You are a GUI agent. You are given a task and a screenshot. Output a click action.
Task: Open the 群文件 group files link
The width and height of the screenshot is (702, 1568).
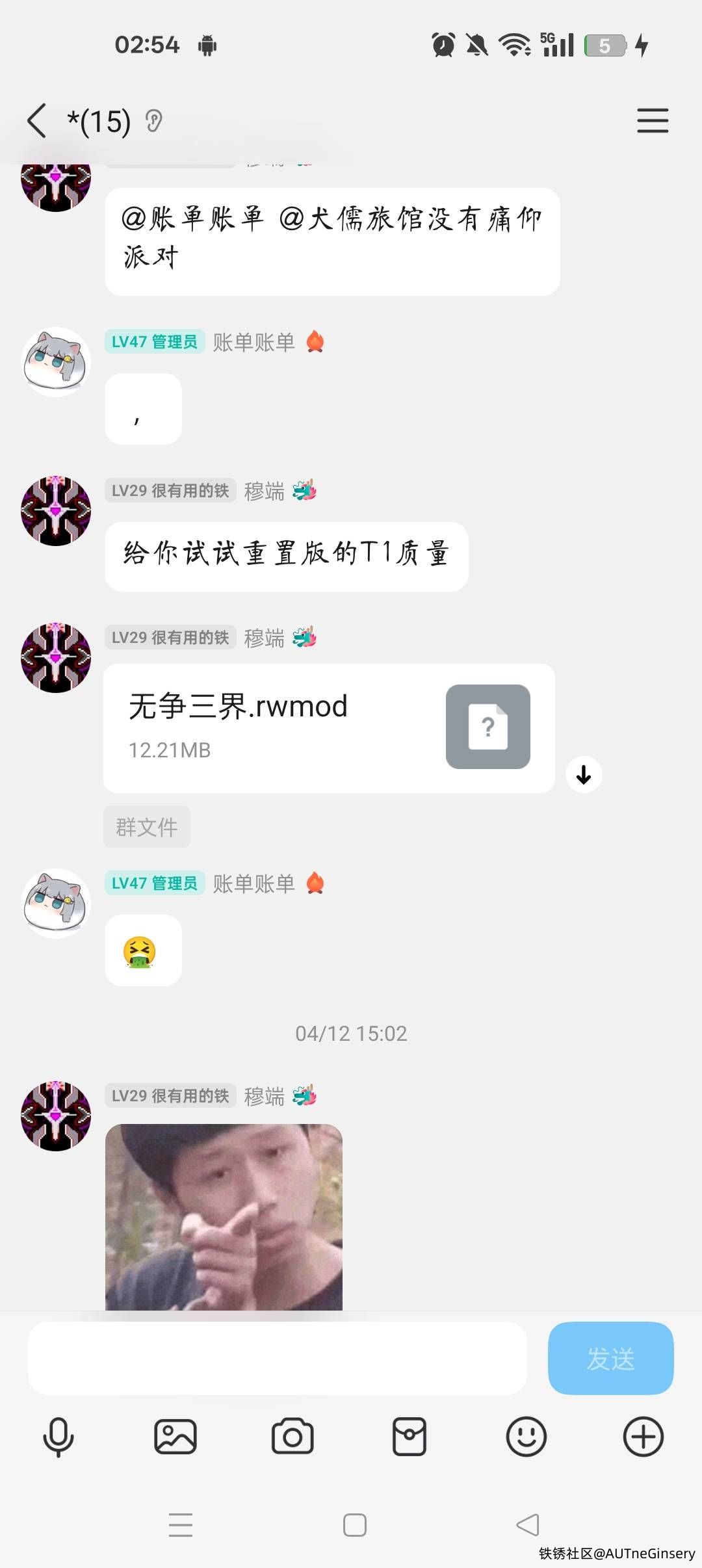pos(147,827)
